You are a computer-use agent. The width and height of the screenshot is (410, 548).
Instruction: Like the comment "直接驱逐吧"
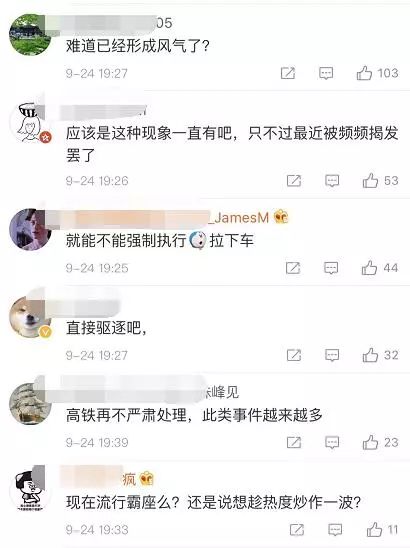[370, 355]
